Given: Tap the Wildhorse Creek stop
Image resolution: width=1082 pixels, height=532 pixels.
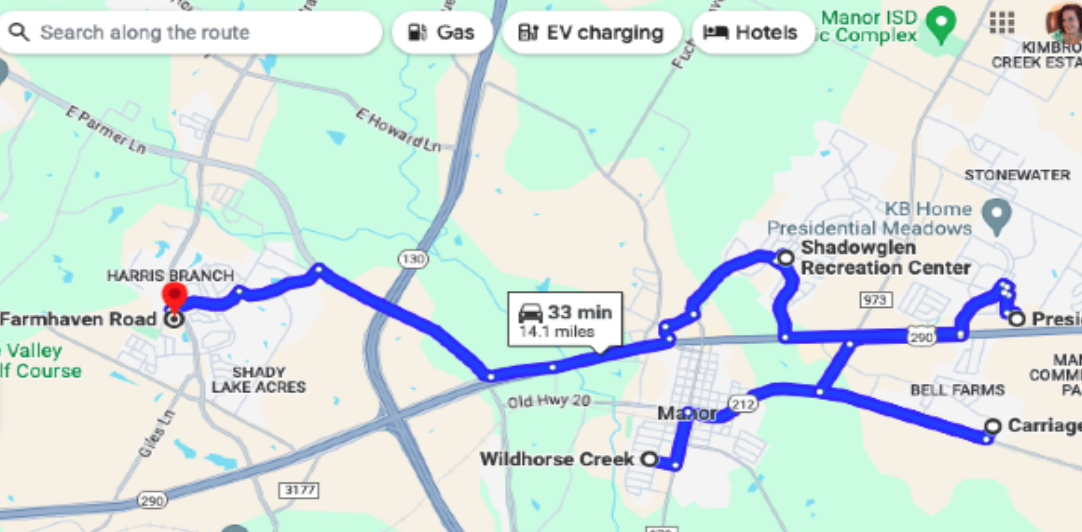Looking at the screenshot, I should pos(649,459).
